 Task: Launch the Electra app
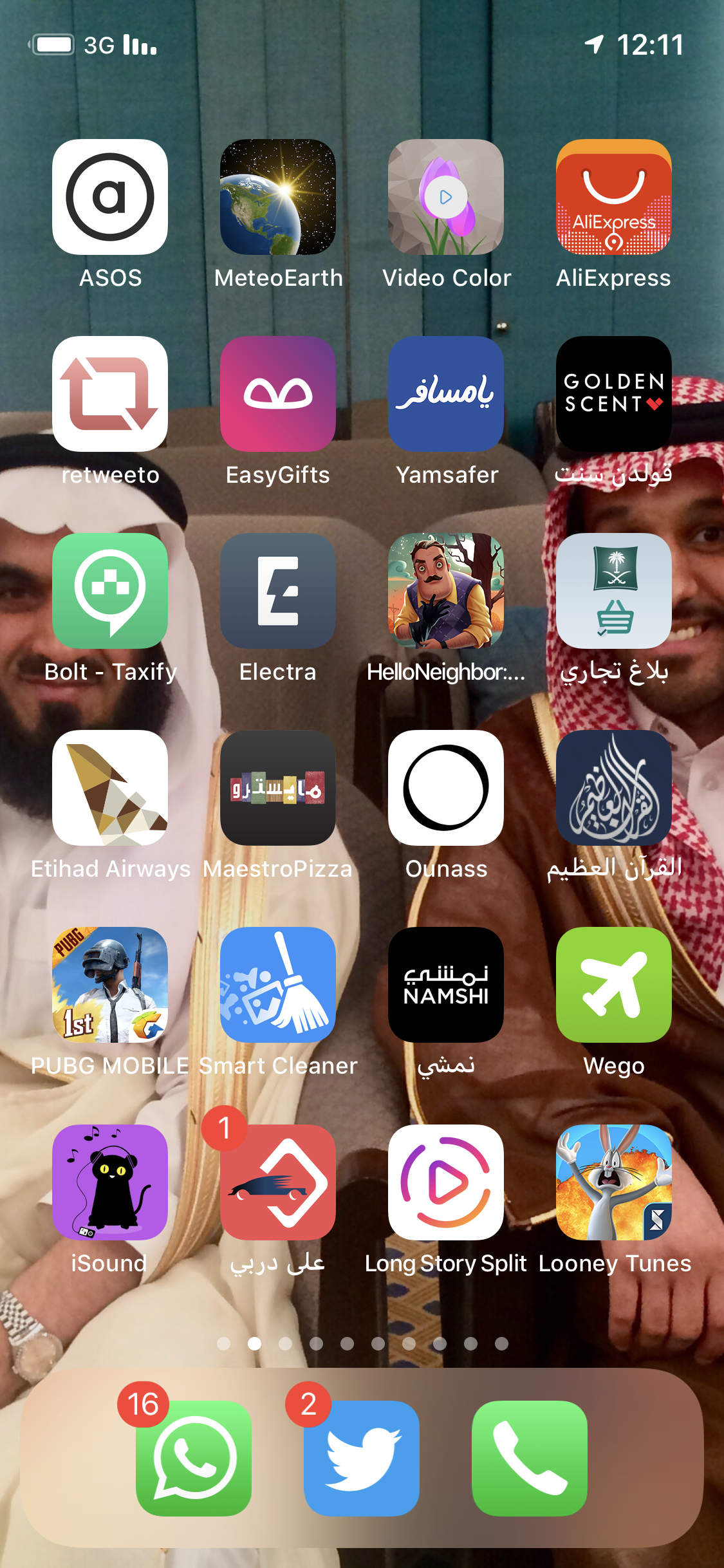(278, 591)
